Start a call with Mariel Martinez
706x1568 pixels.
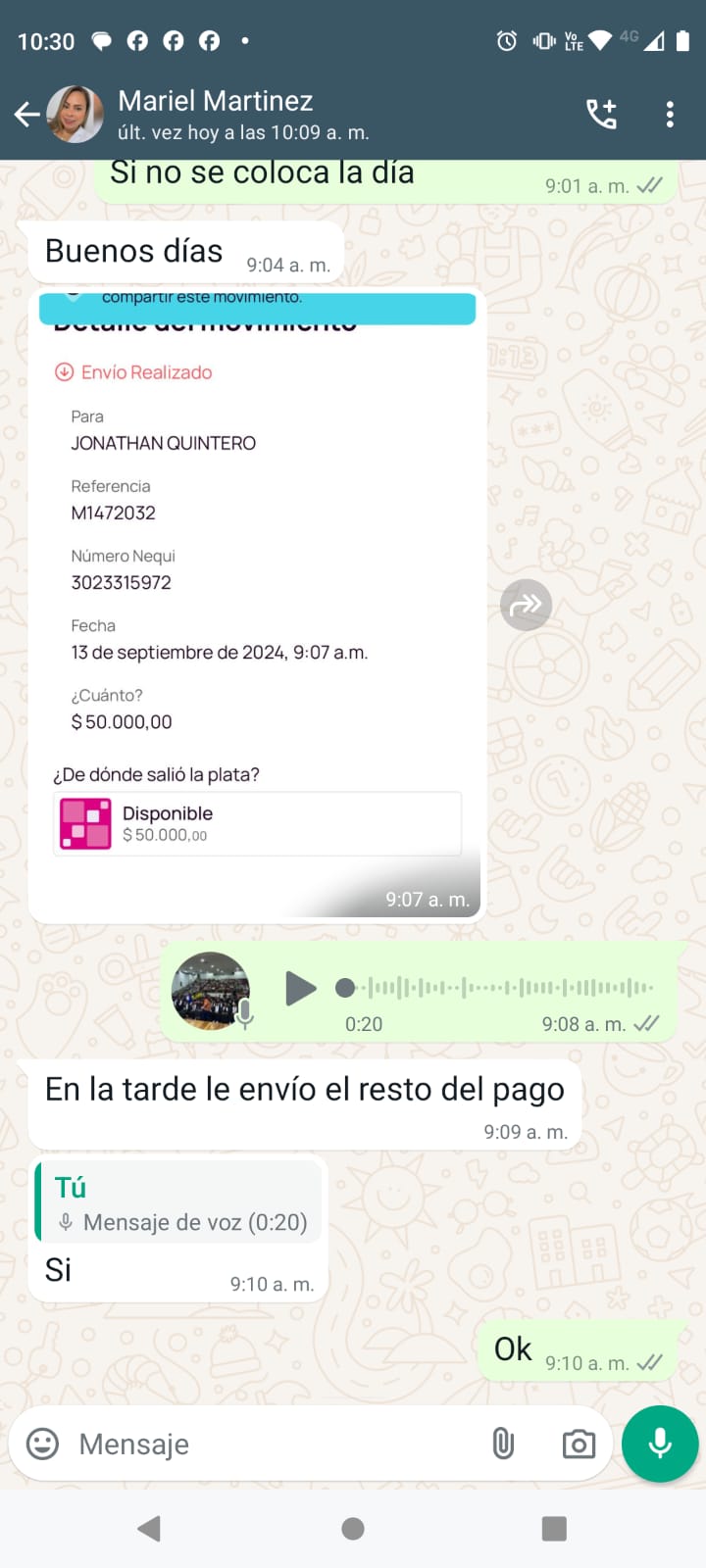click(601, 115)
